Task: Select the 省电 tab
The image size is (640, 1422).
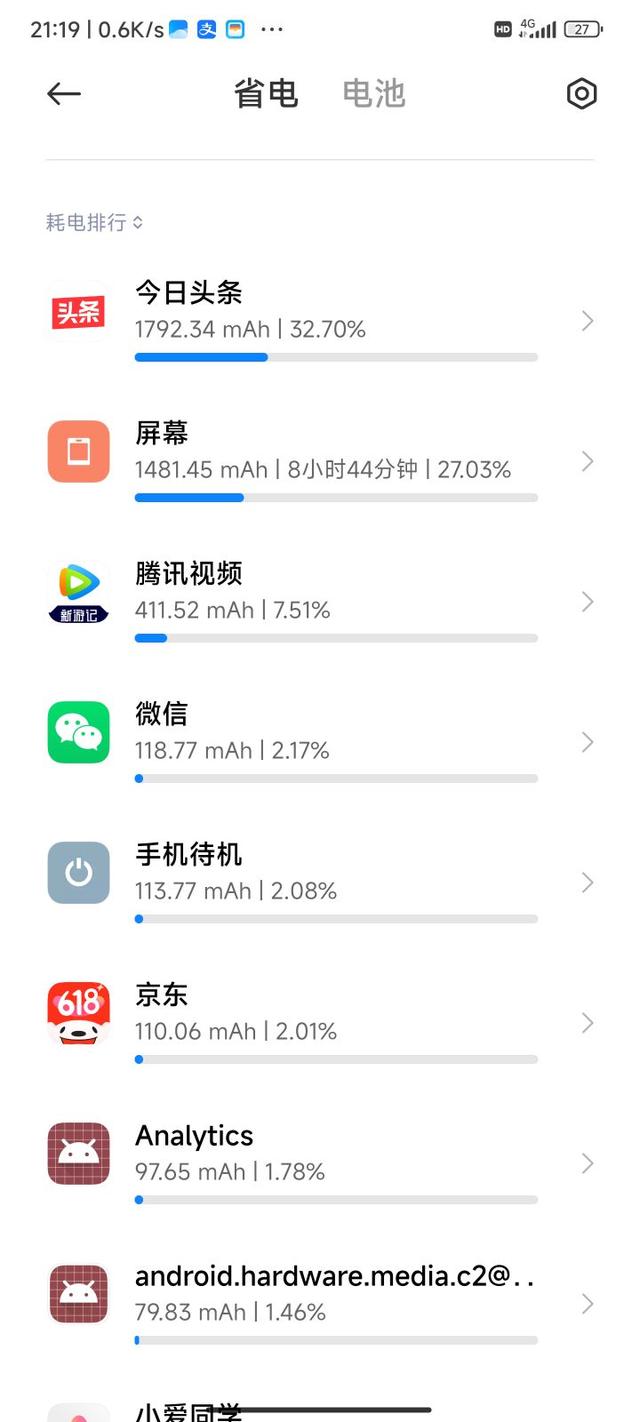Action: [x=266, y=94]
